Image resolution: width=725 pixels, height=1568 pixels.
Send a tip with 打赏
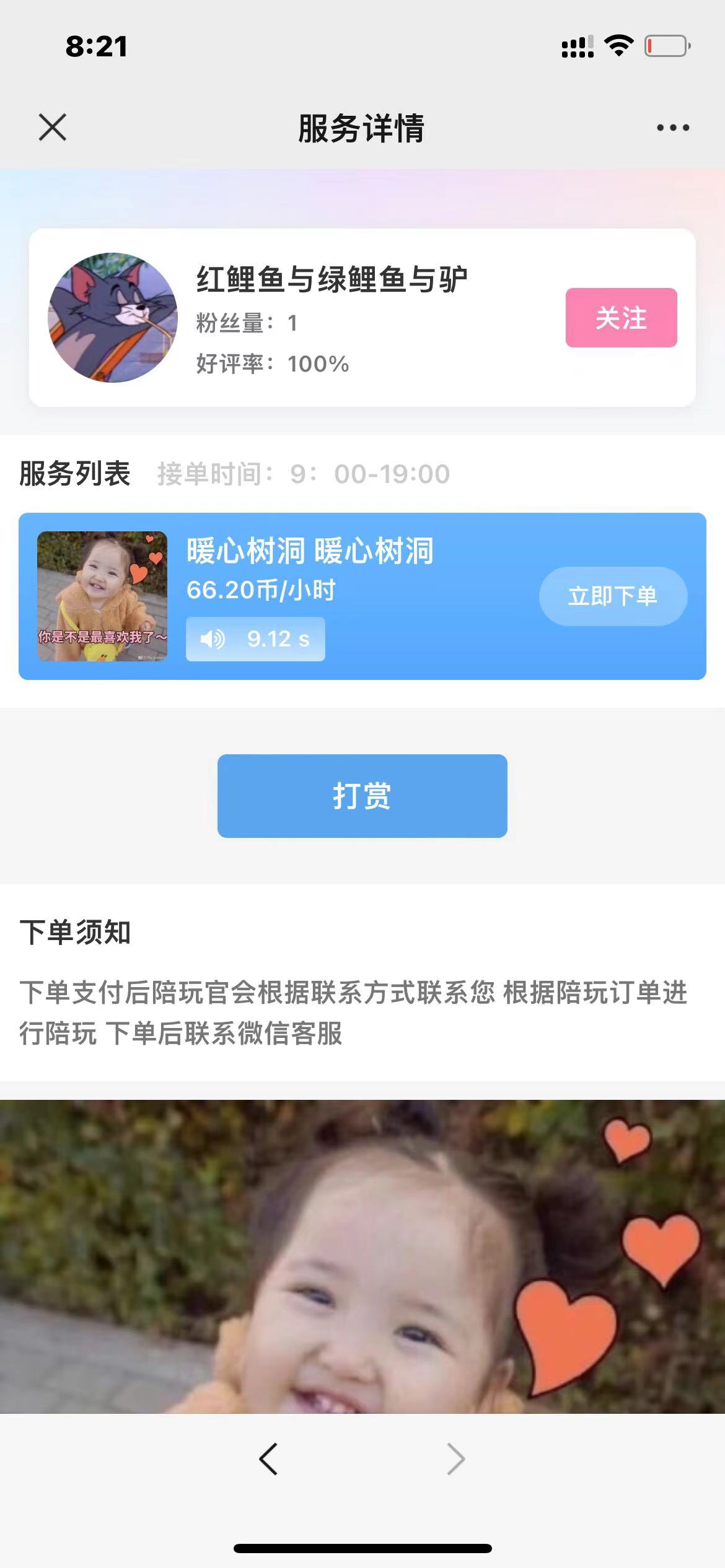(x=362, y=796)
